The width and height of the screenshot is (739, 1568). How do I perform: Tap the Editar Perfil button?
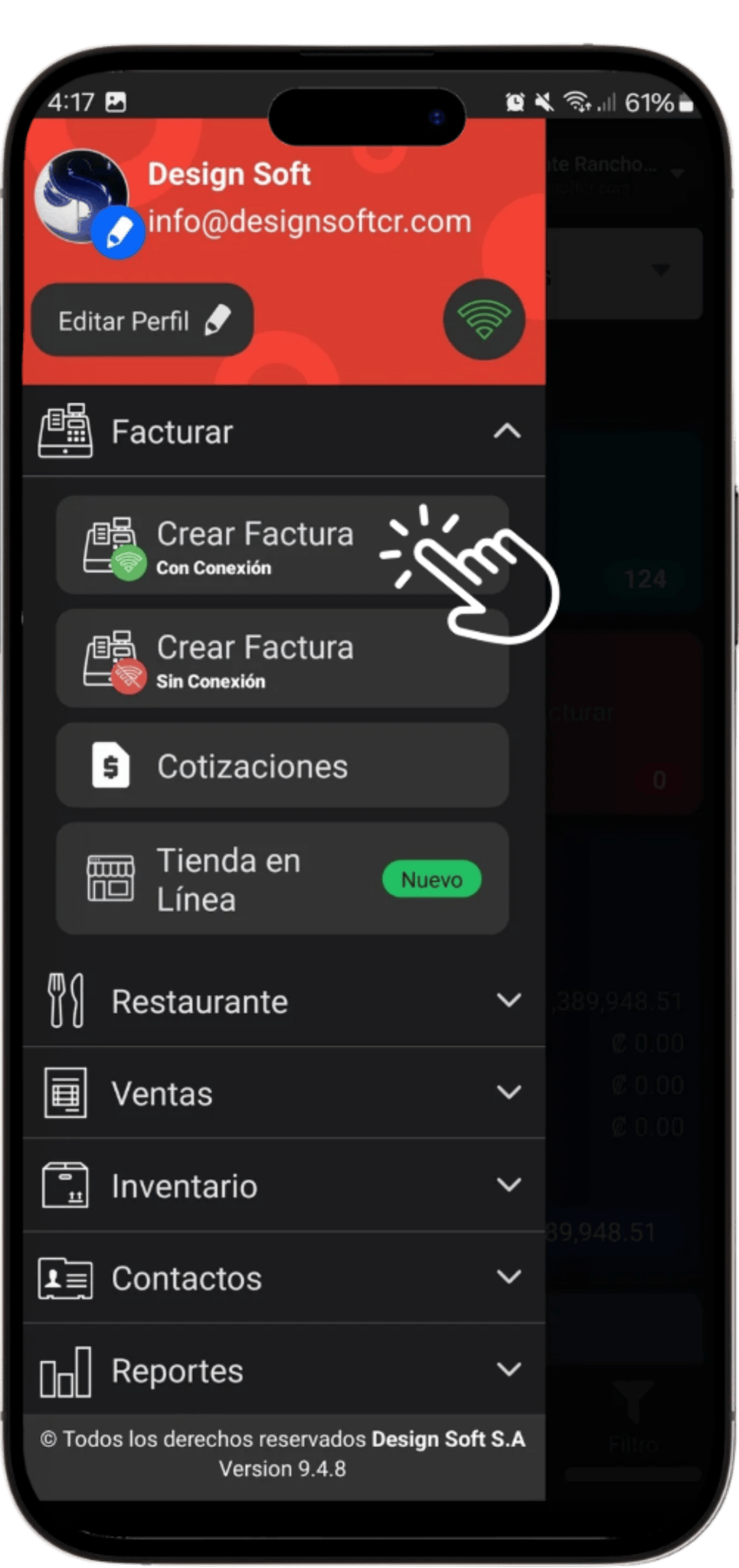point(142,320)
